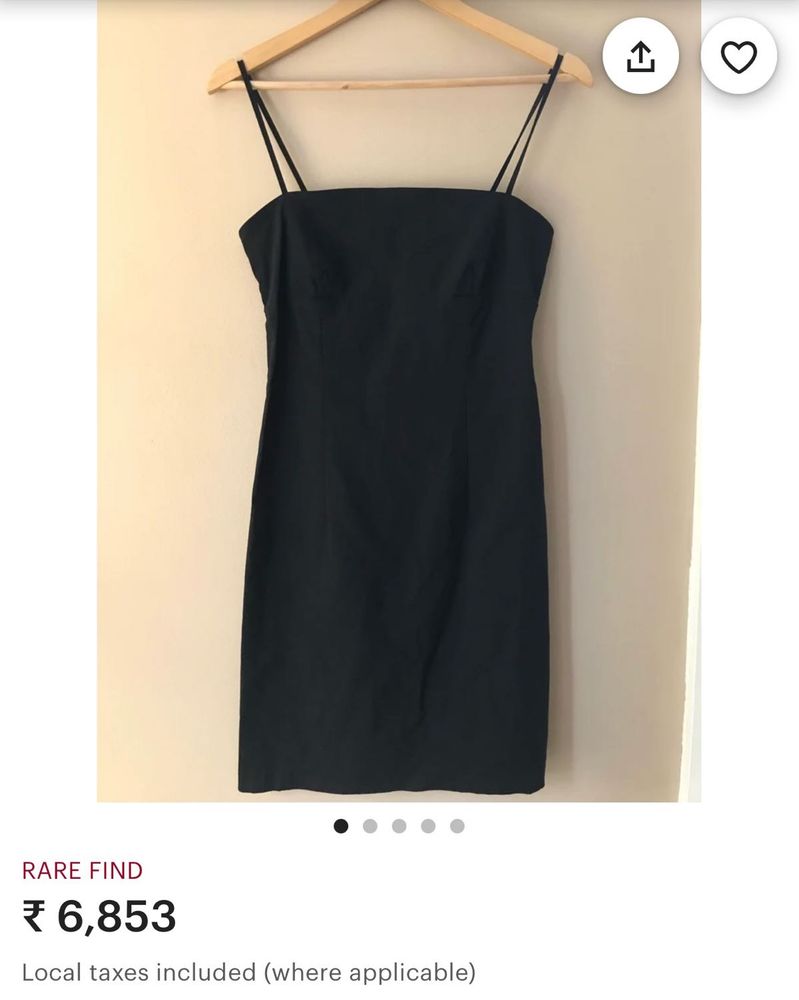Select the first carousel dot

tap(343, 827)
